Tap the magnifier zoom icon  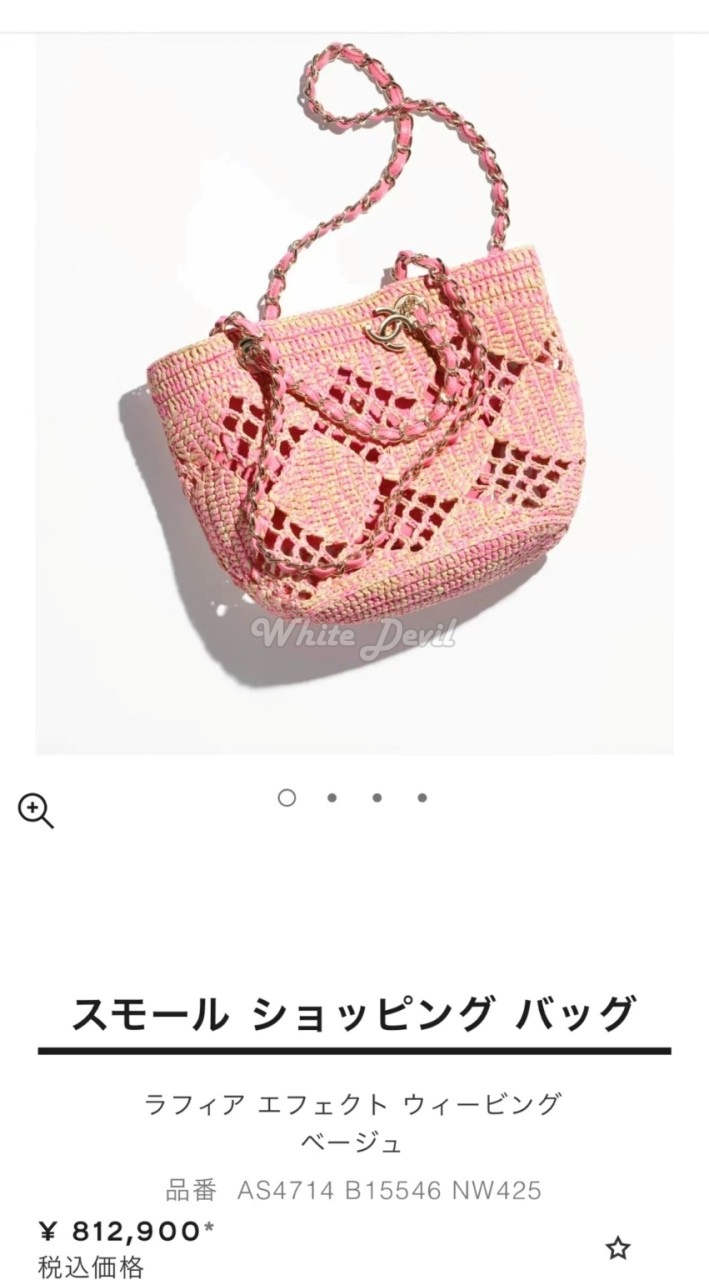point(35,811)
